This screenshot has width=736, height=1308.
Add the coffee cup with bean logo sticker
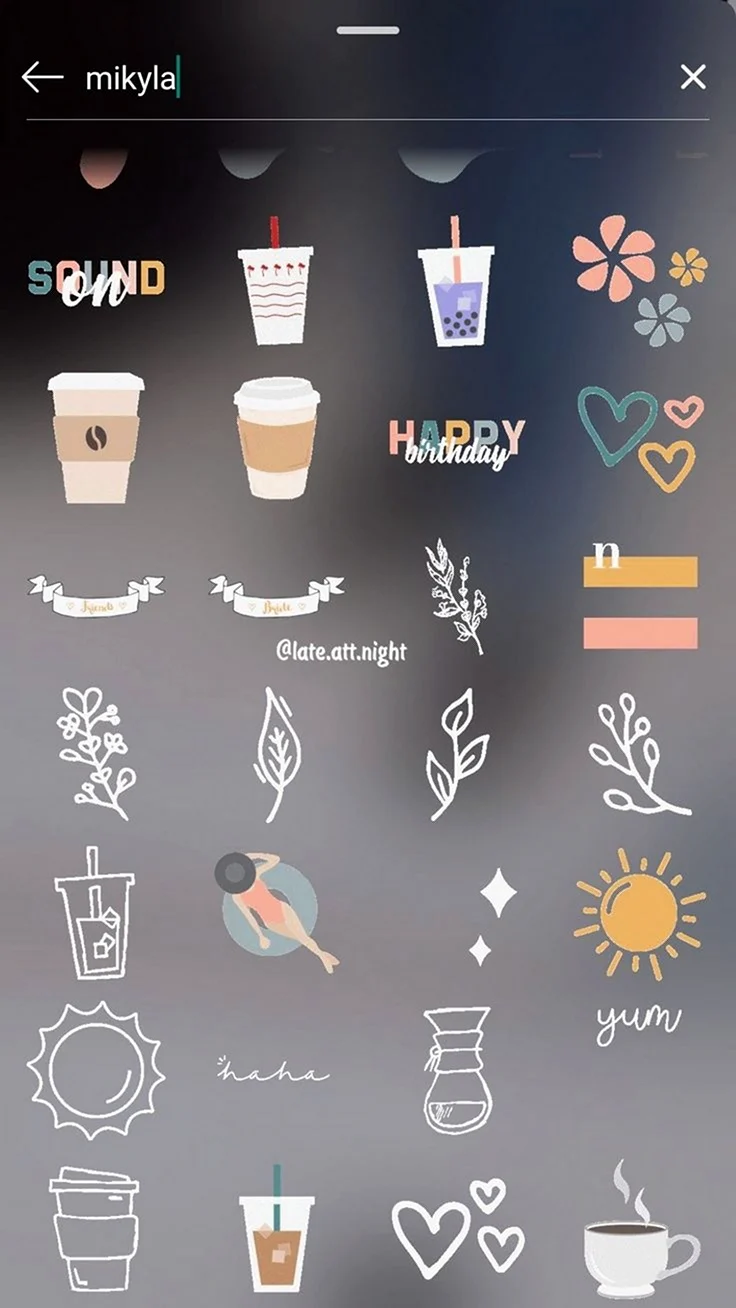click(x=96, y=437)
